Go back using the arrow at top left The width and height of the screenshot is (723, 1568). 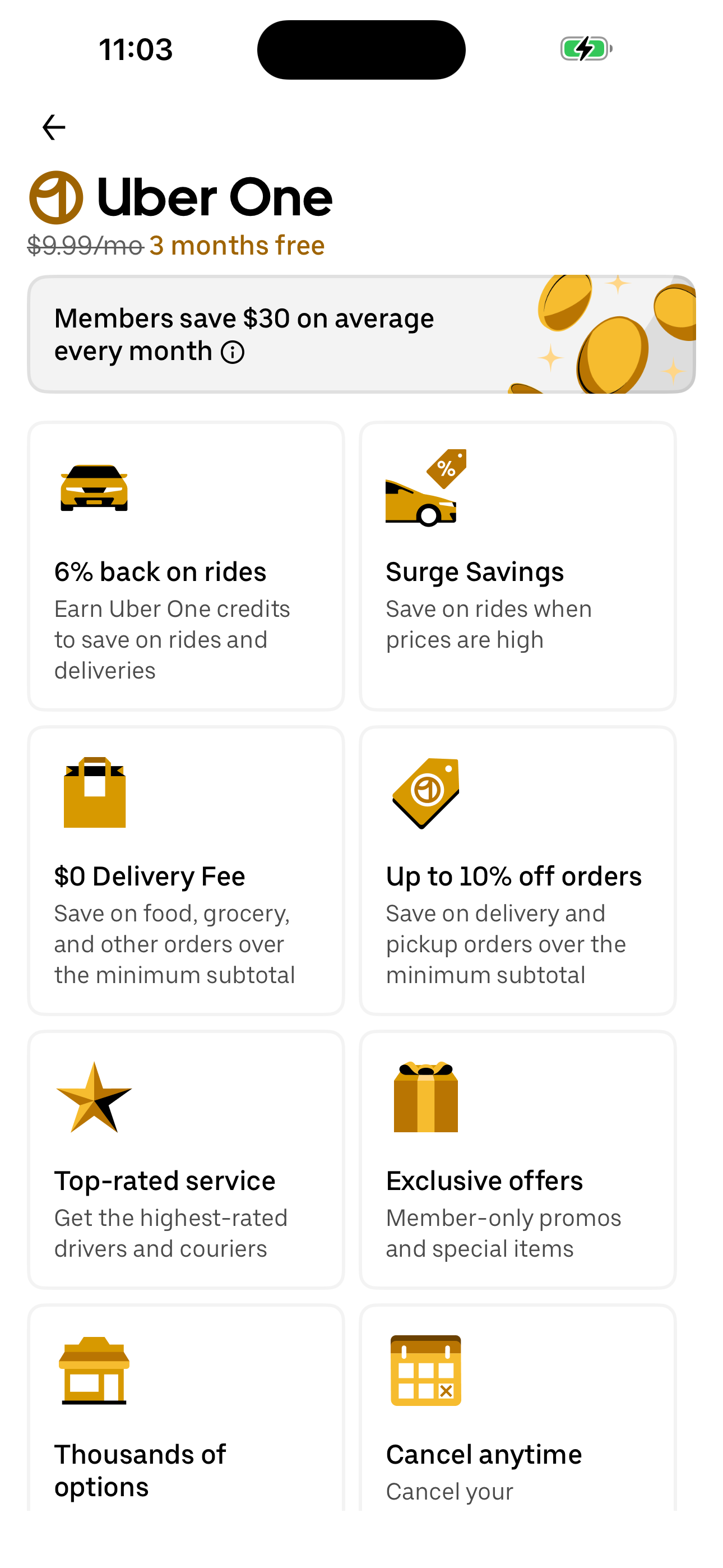[54, 127]
